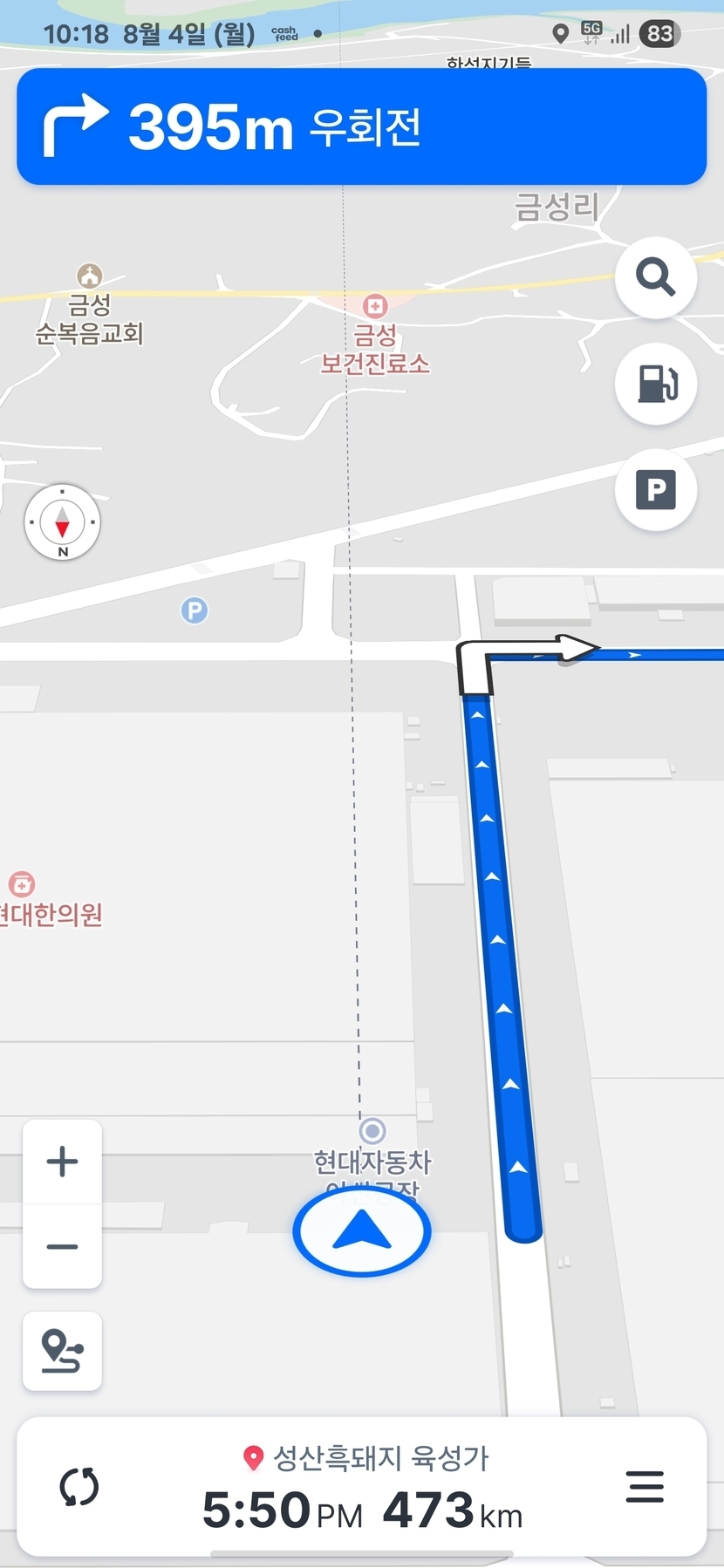Image resolution: width=724 pixels, height=1568 pixels.
Task: Show nearby parking lots
Action: (x=655, y=490)
